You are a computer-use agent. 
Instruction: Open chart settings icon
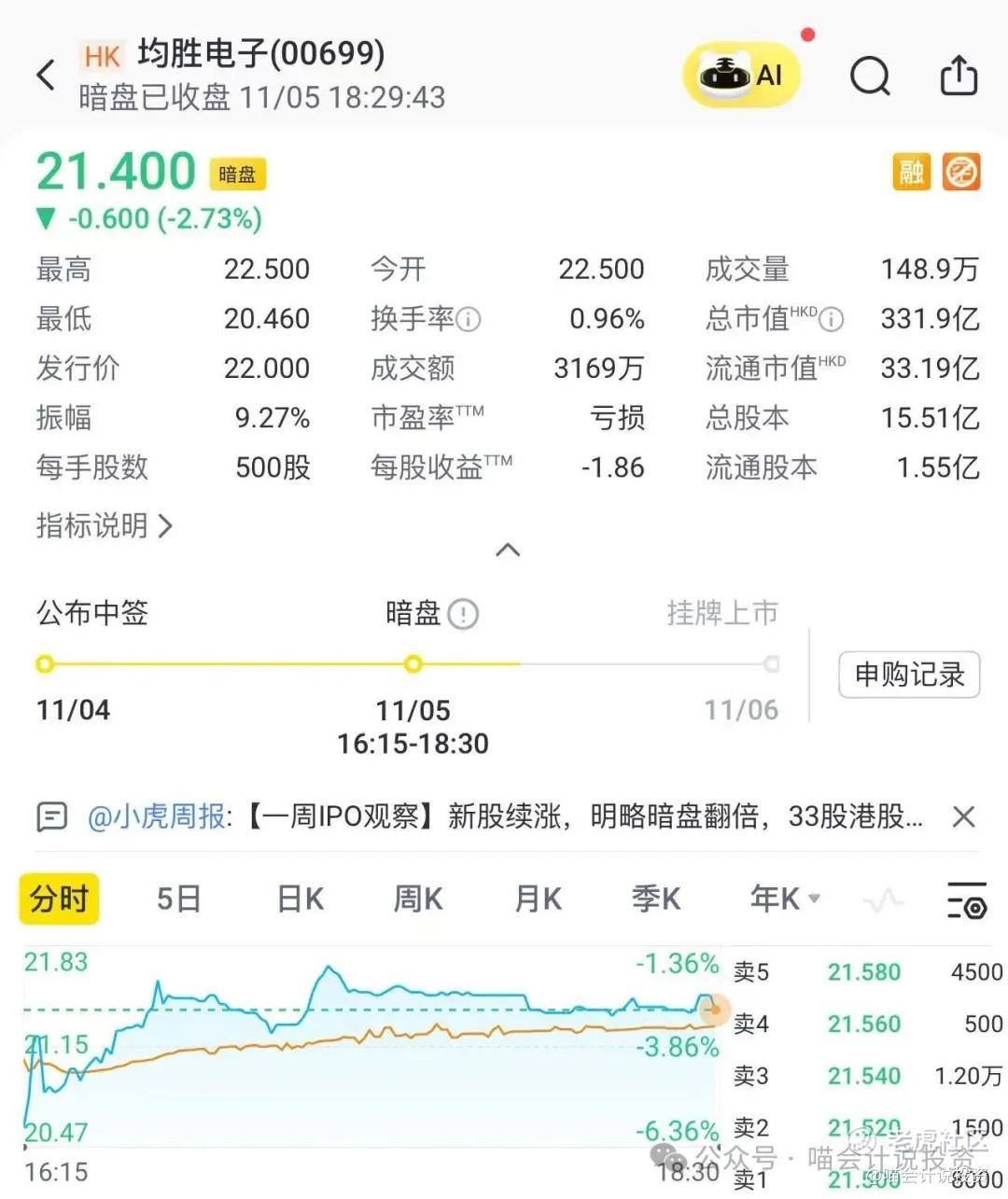coord(966,900)
